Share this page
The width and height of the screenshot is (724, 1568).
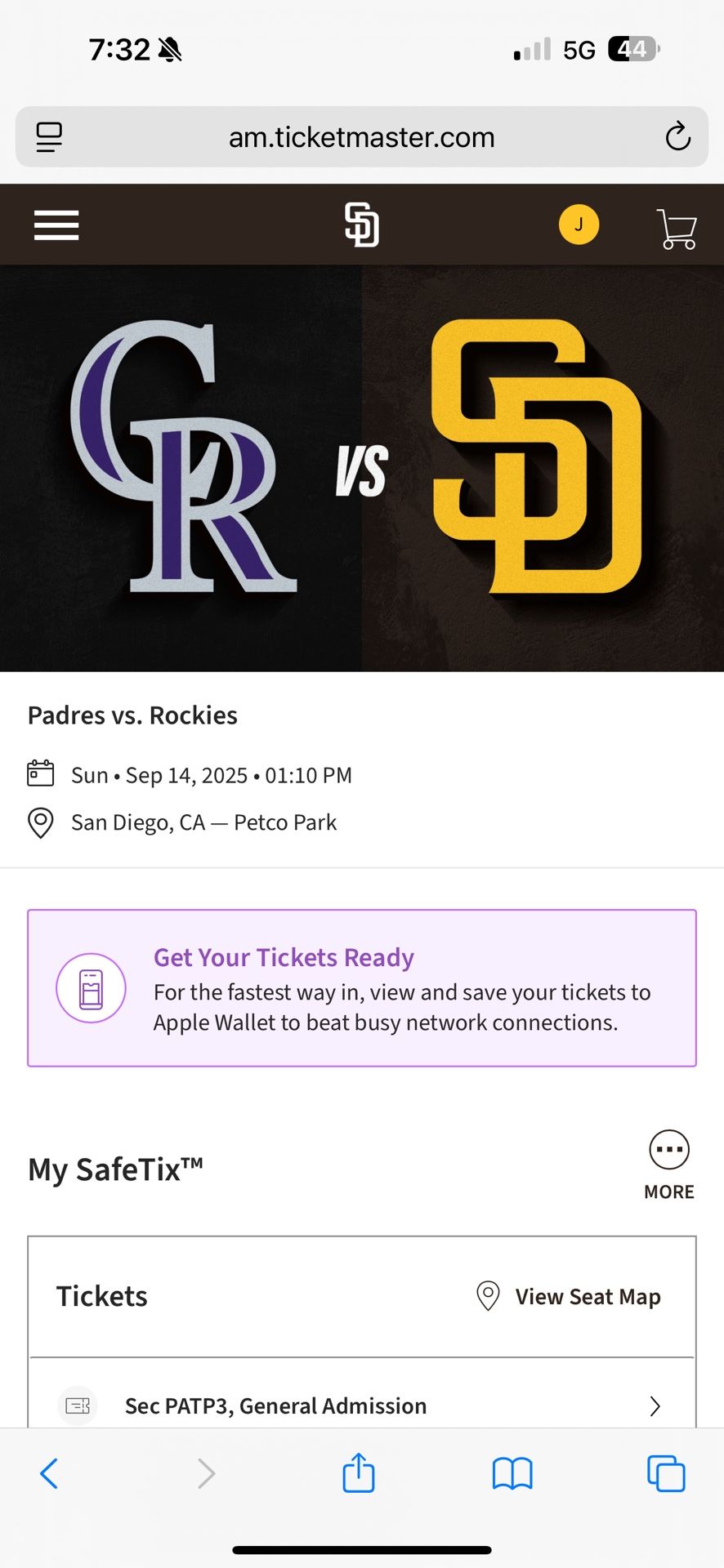(358, 1473)
